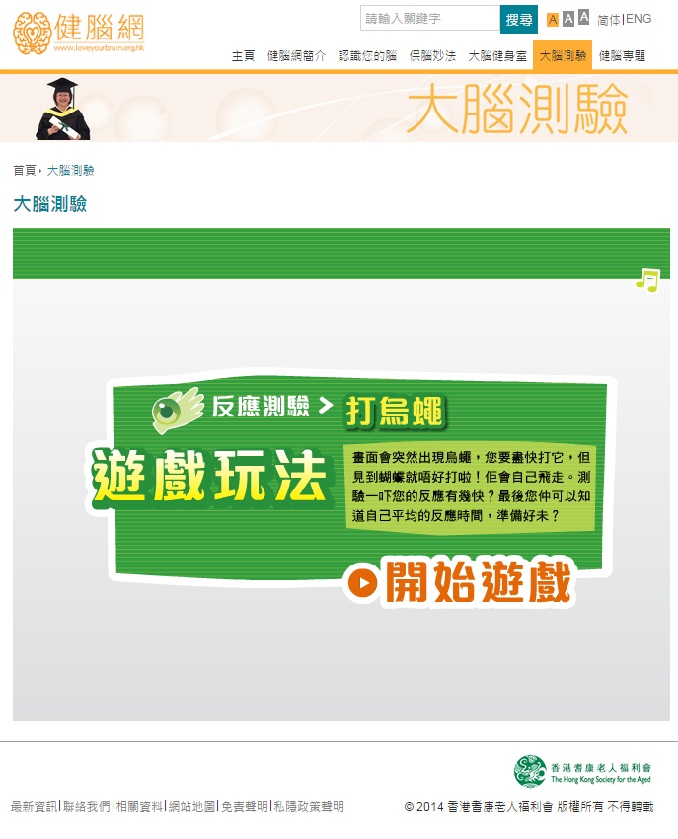
Task: Tap the keyword search input field
Action: click(429, 19)
